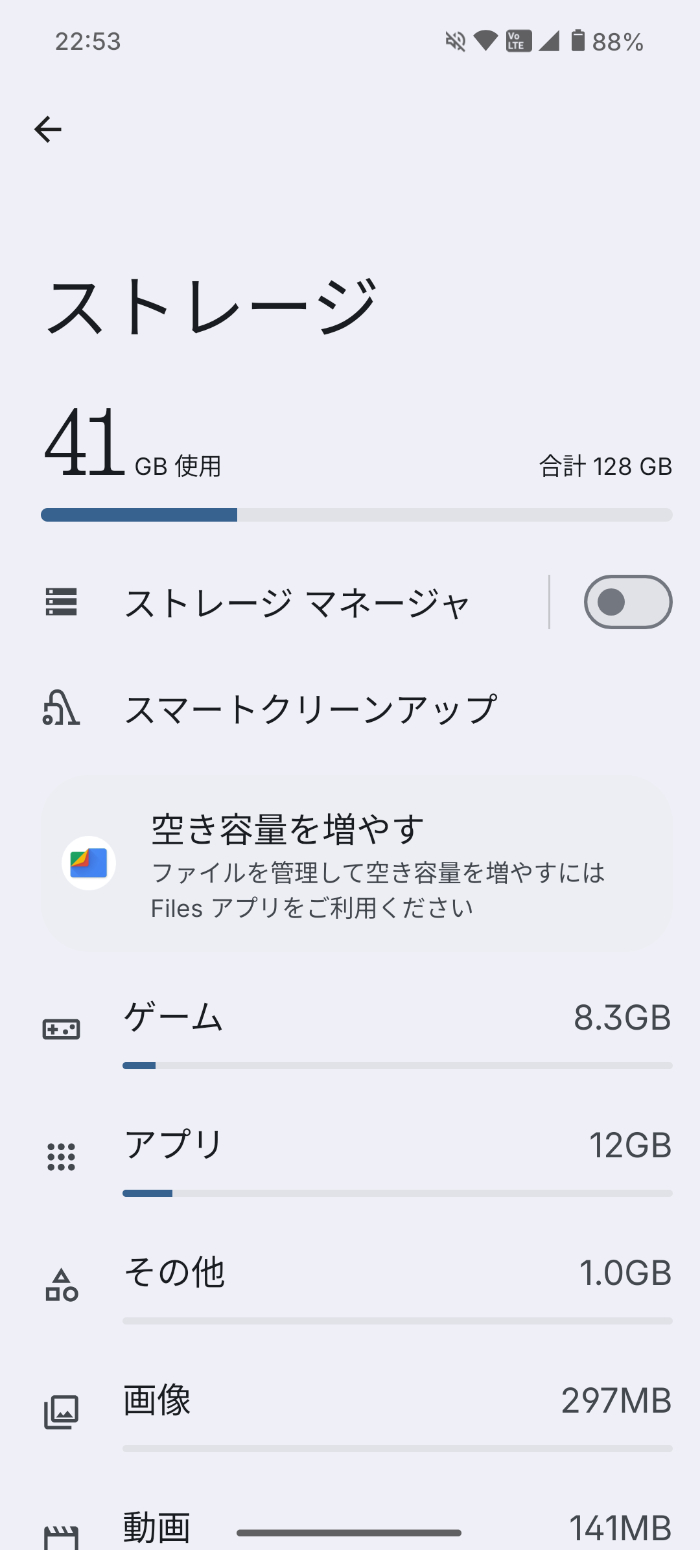Go back using the arrow icon
The image size is (700, 1550).
click(48, 129)
